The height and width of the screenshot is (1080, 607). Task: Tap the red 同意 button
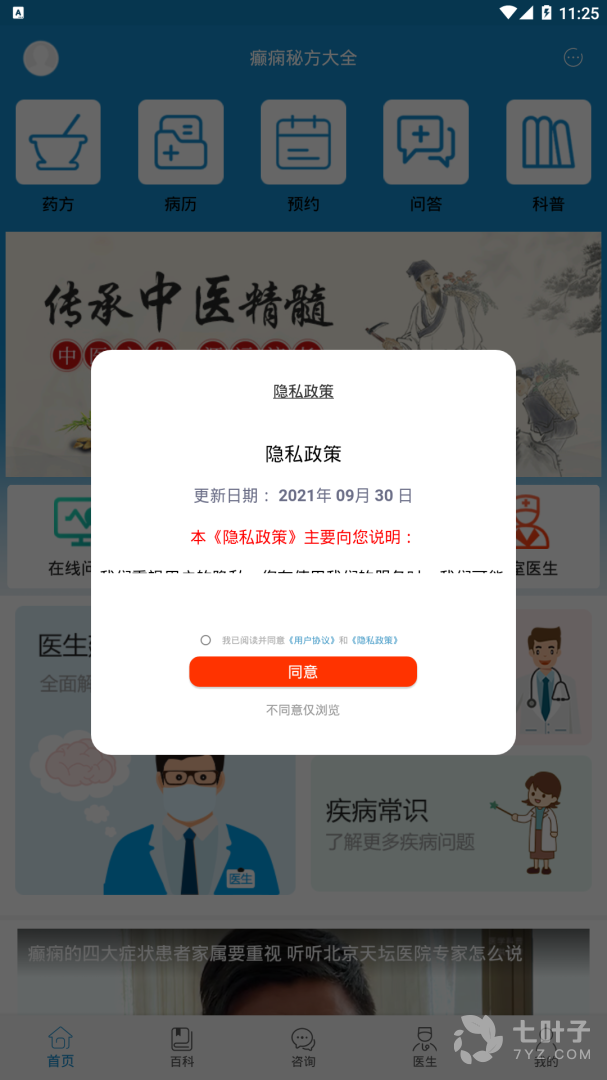click(x=303, y=672)
